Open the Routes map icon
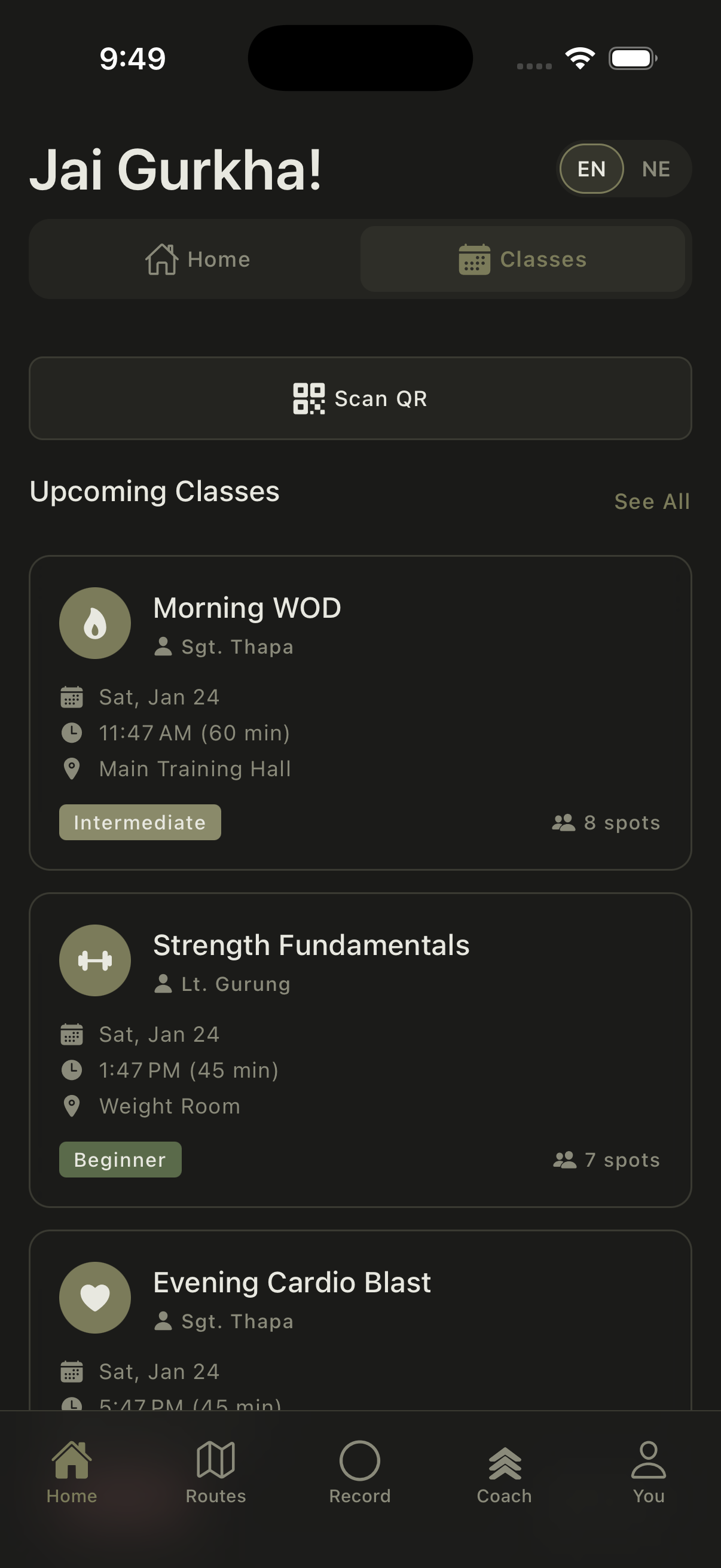 pos(216,1460)
